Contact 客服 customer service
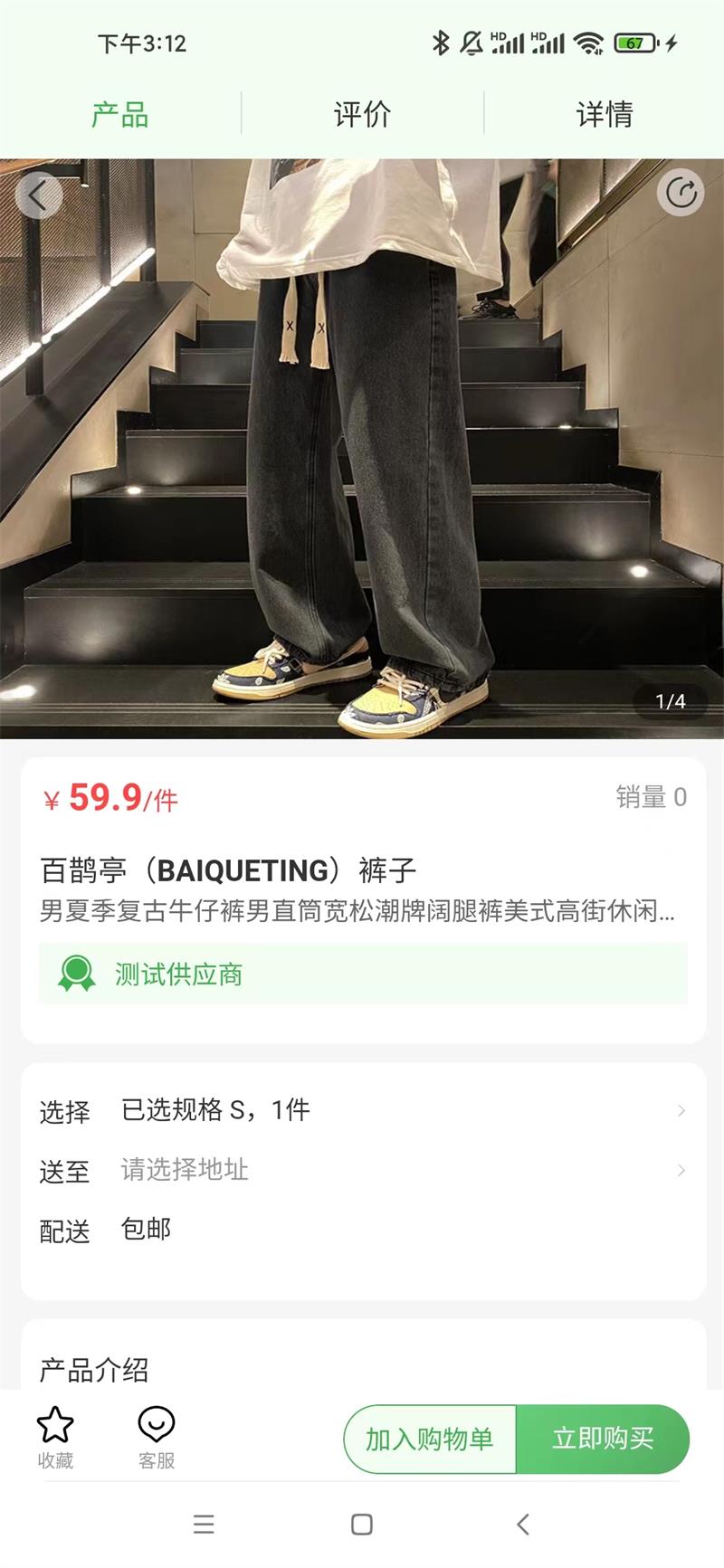Image resolution: width=724 pixels, height=1568 pixels. (156, 1436)
